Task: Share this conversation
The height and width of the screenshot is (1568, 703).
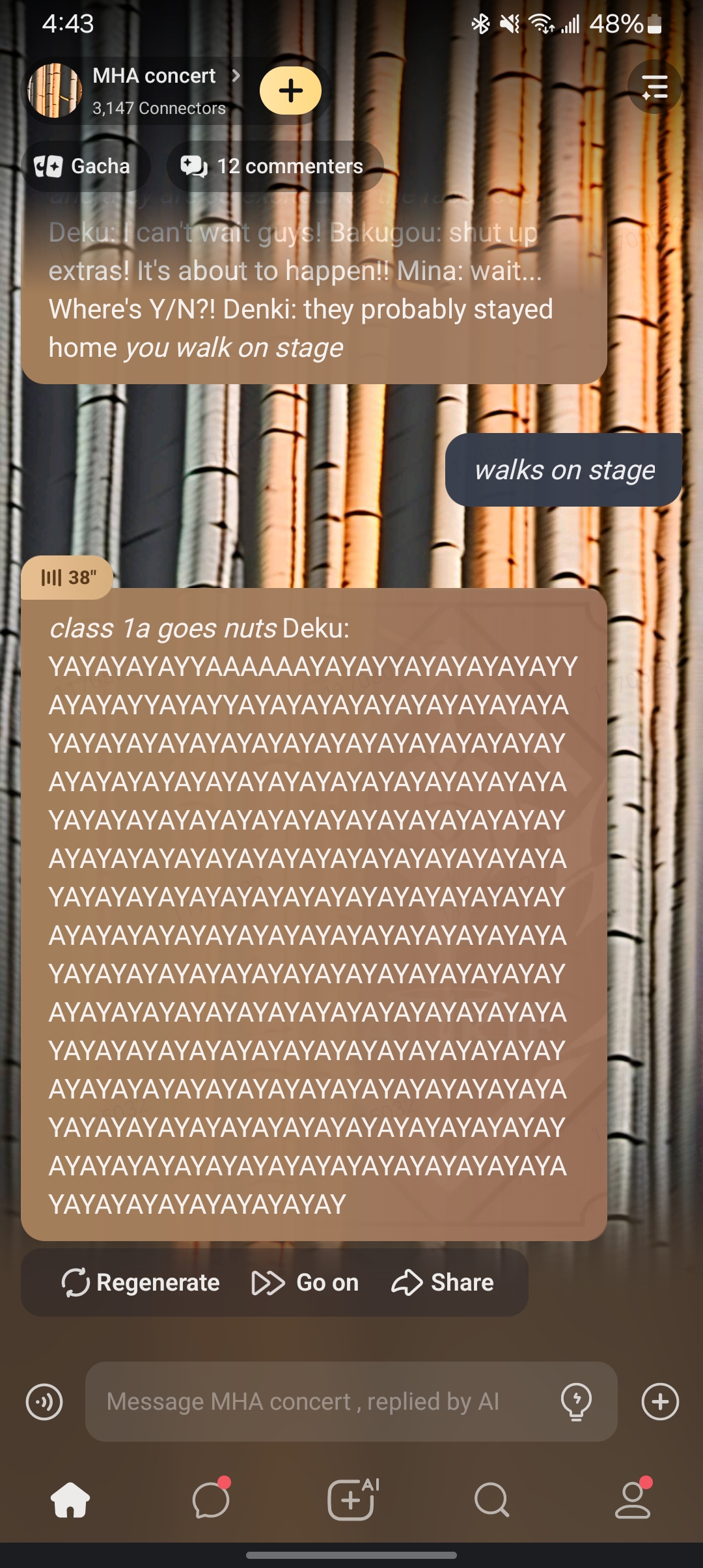Action: pyautogui.click(x=443, y=1282)
